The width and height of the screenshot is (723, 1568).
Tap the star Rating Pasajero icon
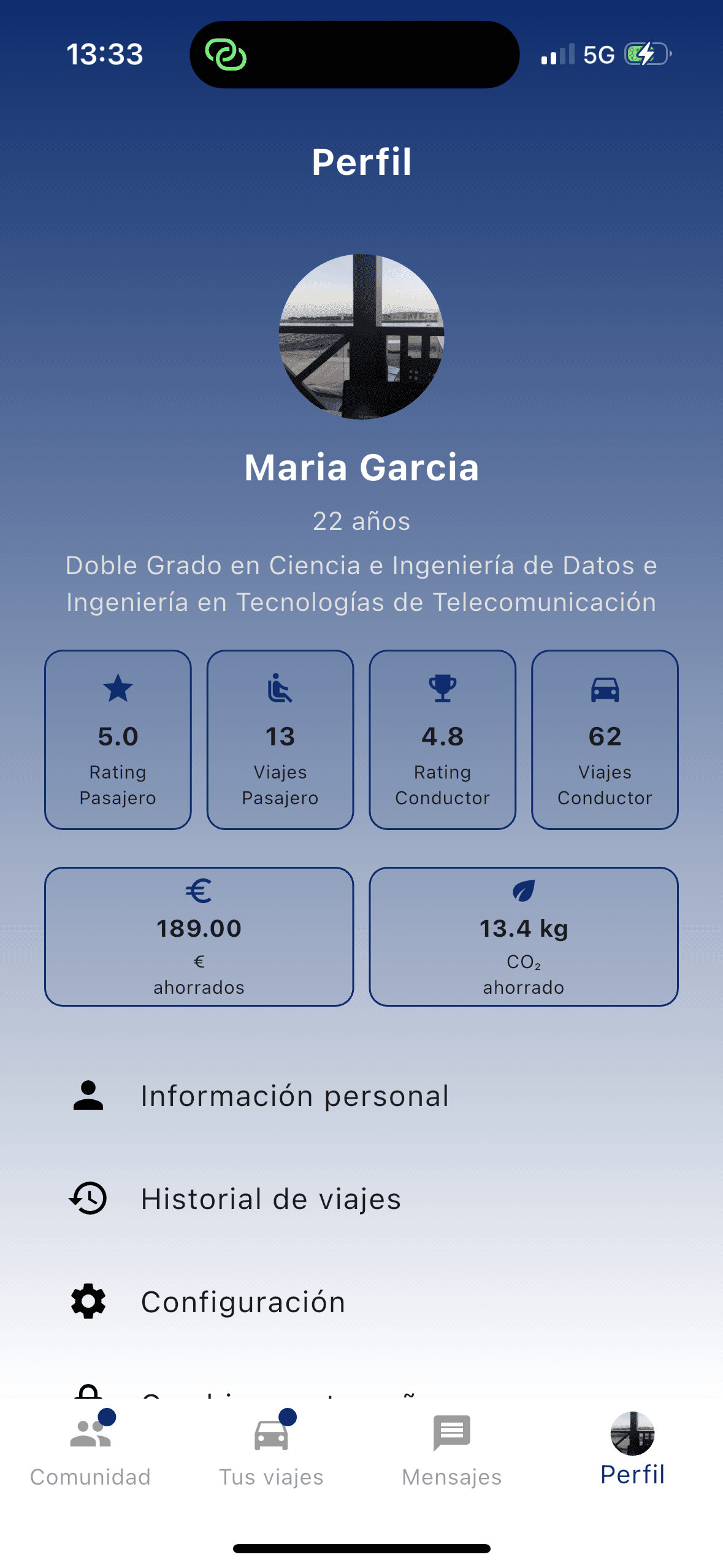118,688
